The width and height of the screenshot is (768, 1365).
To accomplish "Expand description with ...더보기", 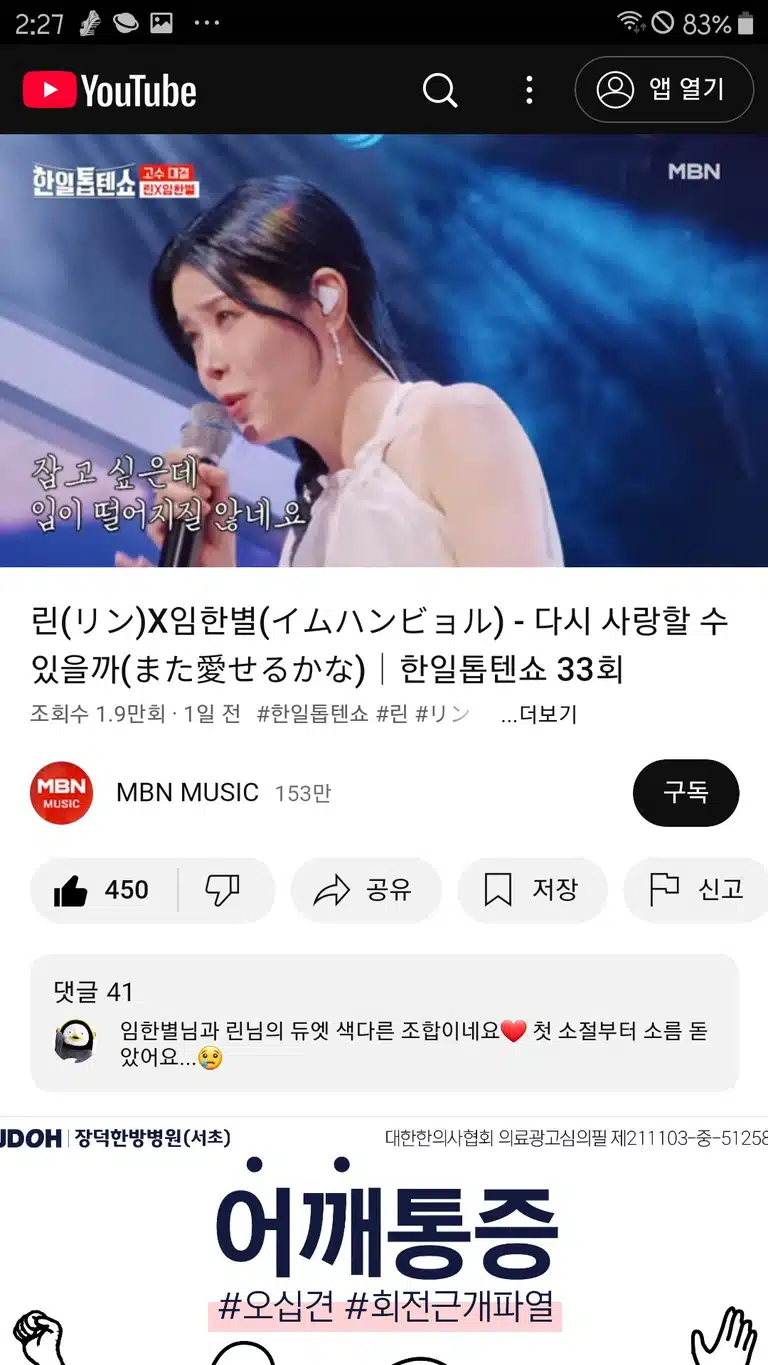I will point(538,715).
